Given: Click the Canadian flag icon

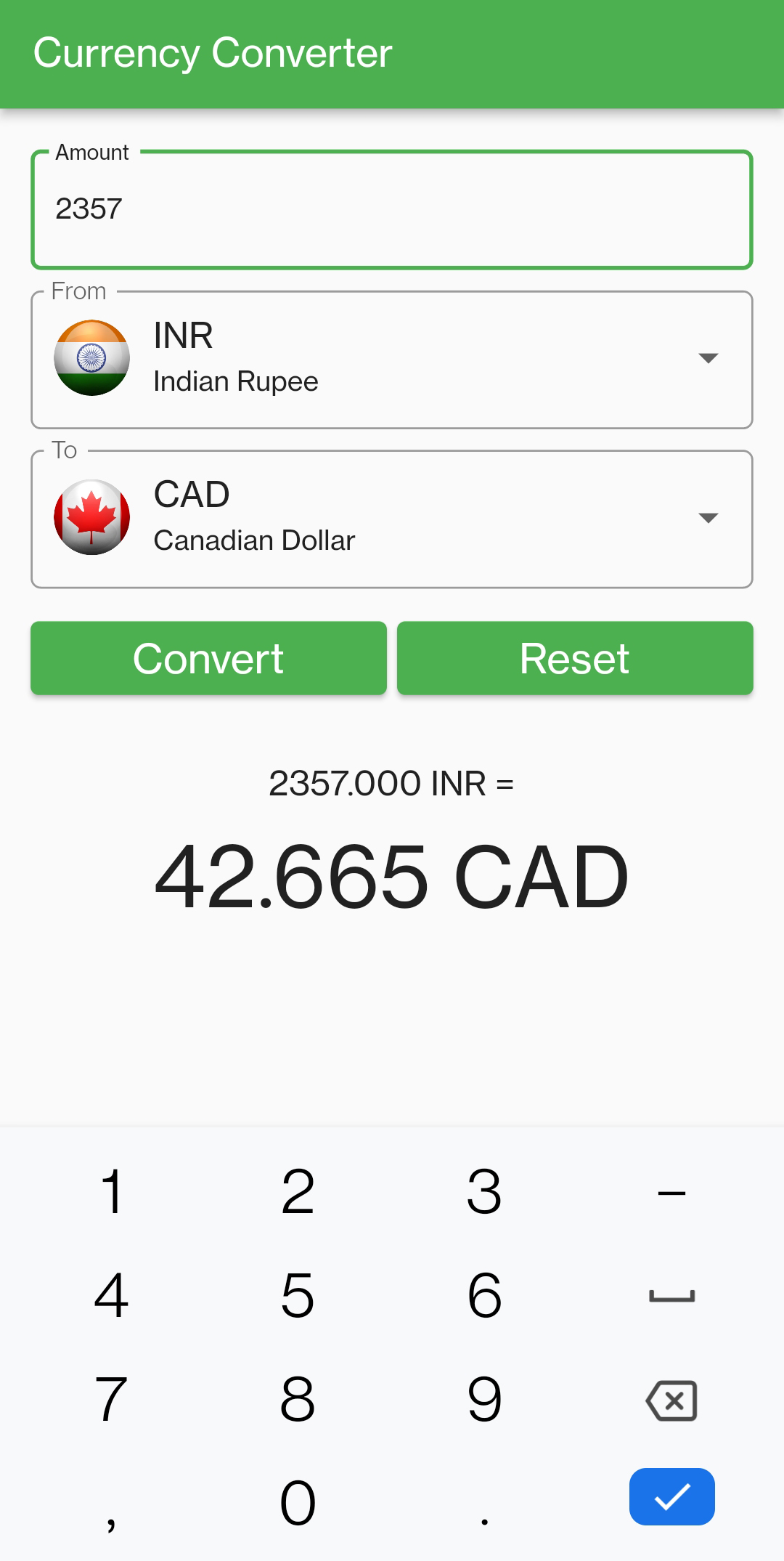Looking at the screenshot, I should [x=91, y=516].
